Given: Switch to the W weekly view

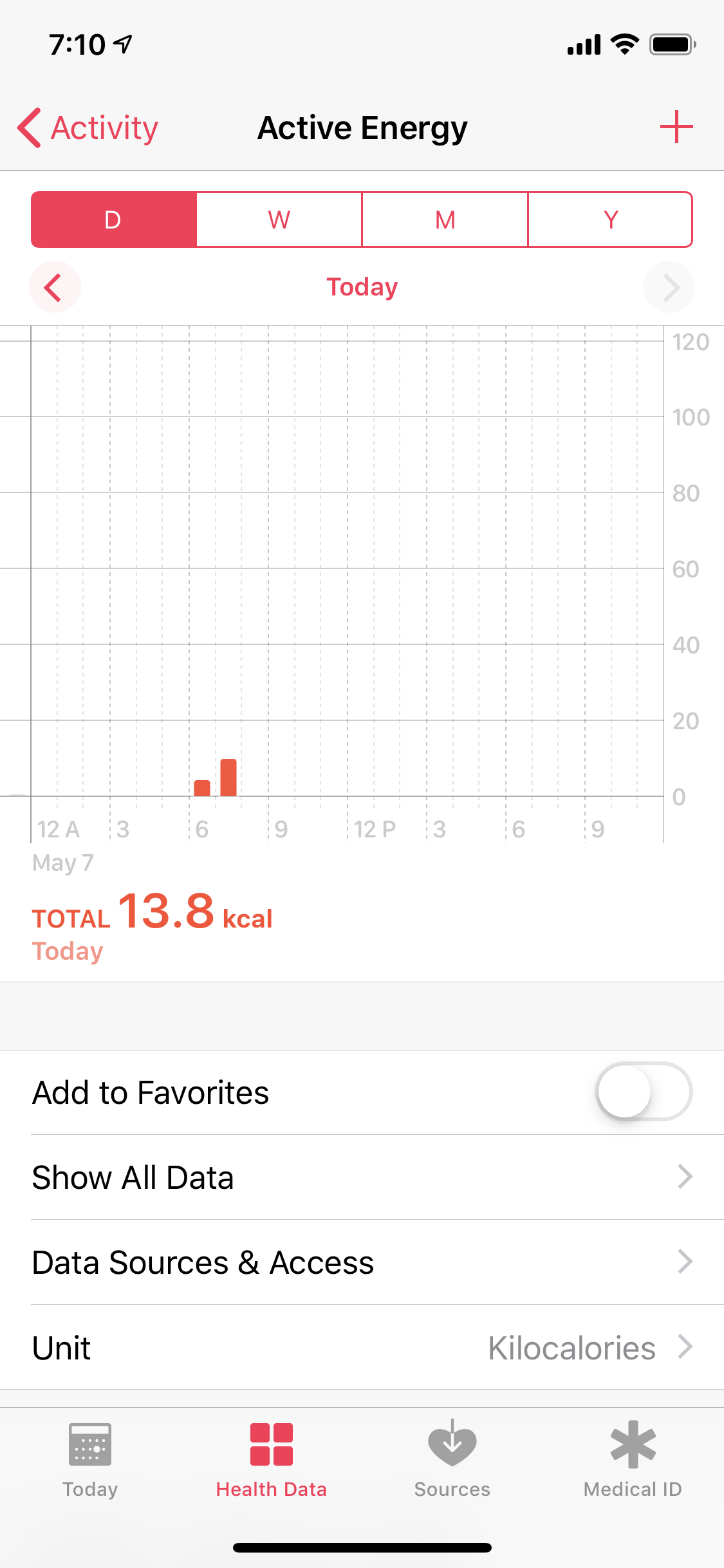Looking at the screenshot, I should (279, 219).
